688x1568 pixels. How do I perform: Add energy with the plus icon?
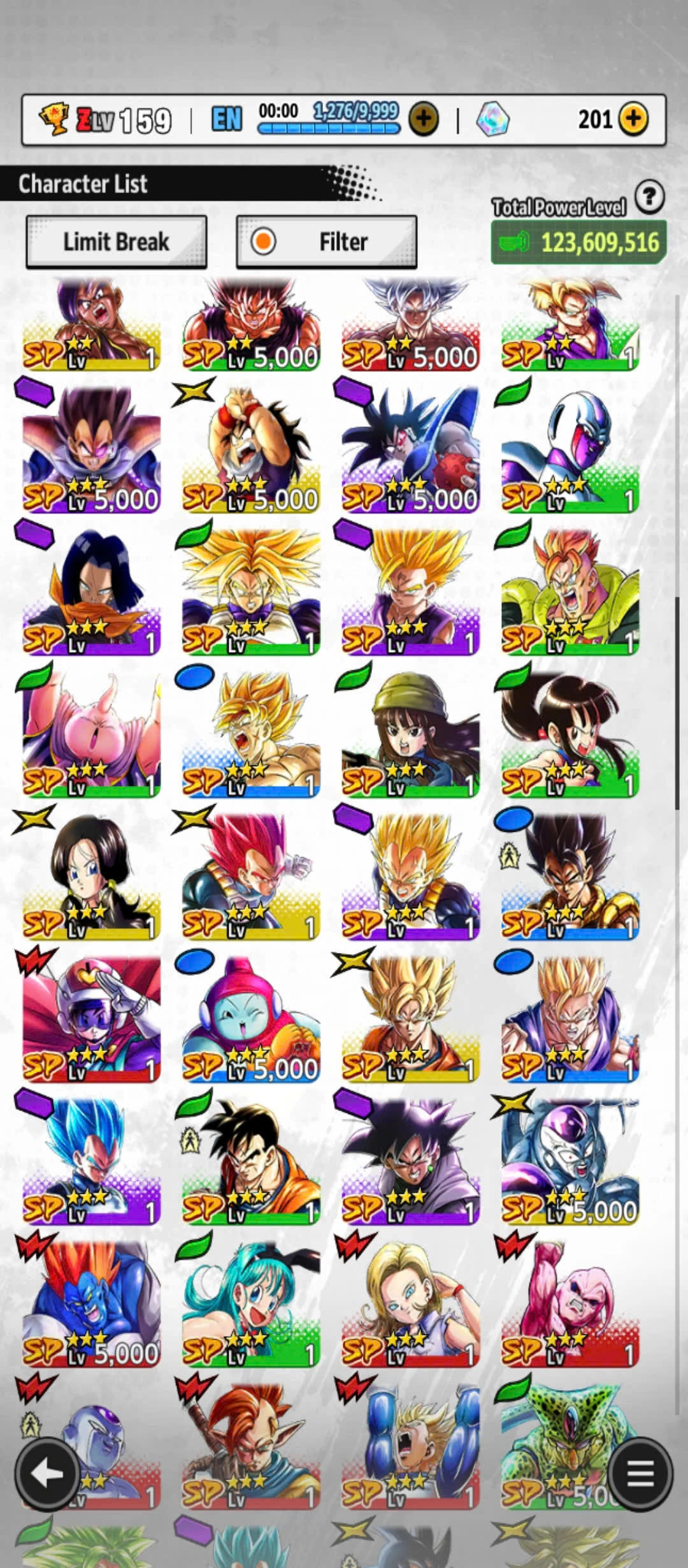tap(424, 119)
